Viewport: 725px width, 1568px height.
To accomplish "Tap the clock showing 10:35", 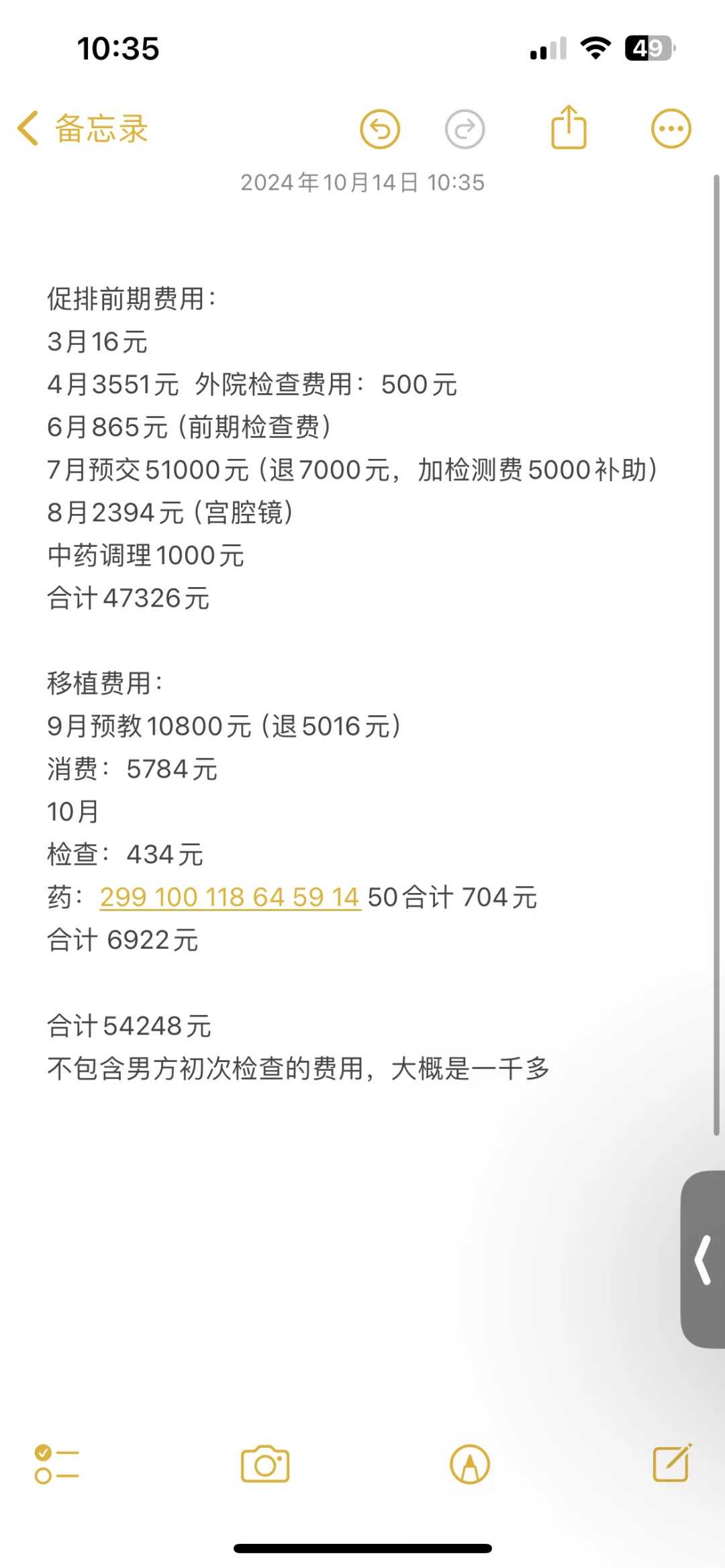I will coord(118,48).
